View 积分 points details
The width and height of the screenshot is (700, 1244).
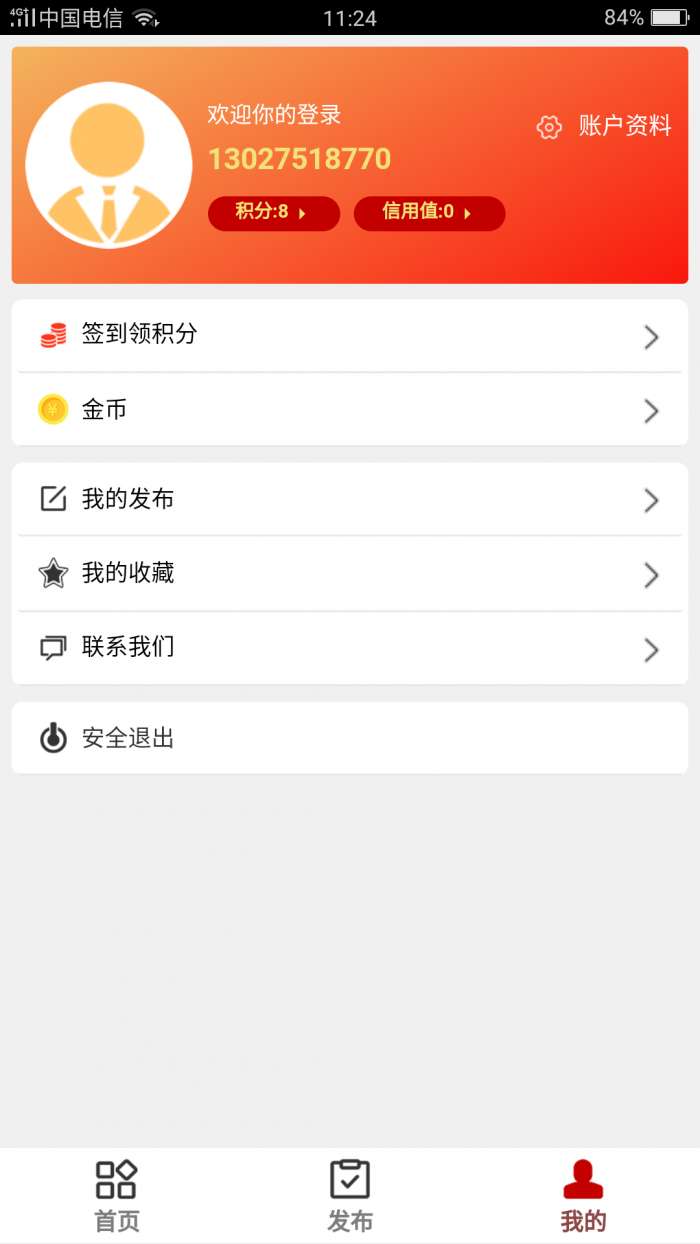273,212
